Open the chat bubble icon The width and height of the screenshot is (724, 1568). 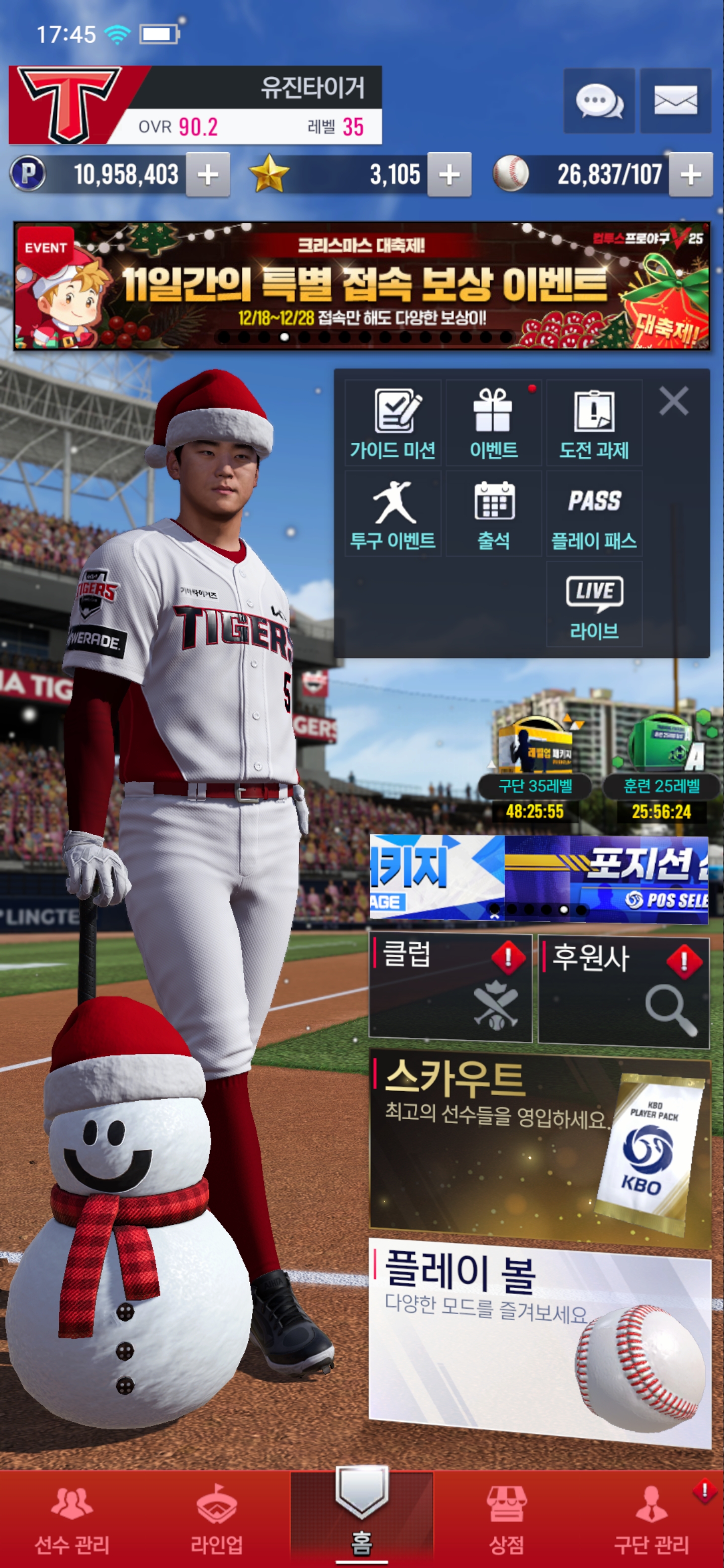point(599,101)
